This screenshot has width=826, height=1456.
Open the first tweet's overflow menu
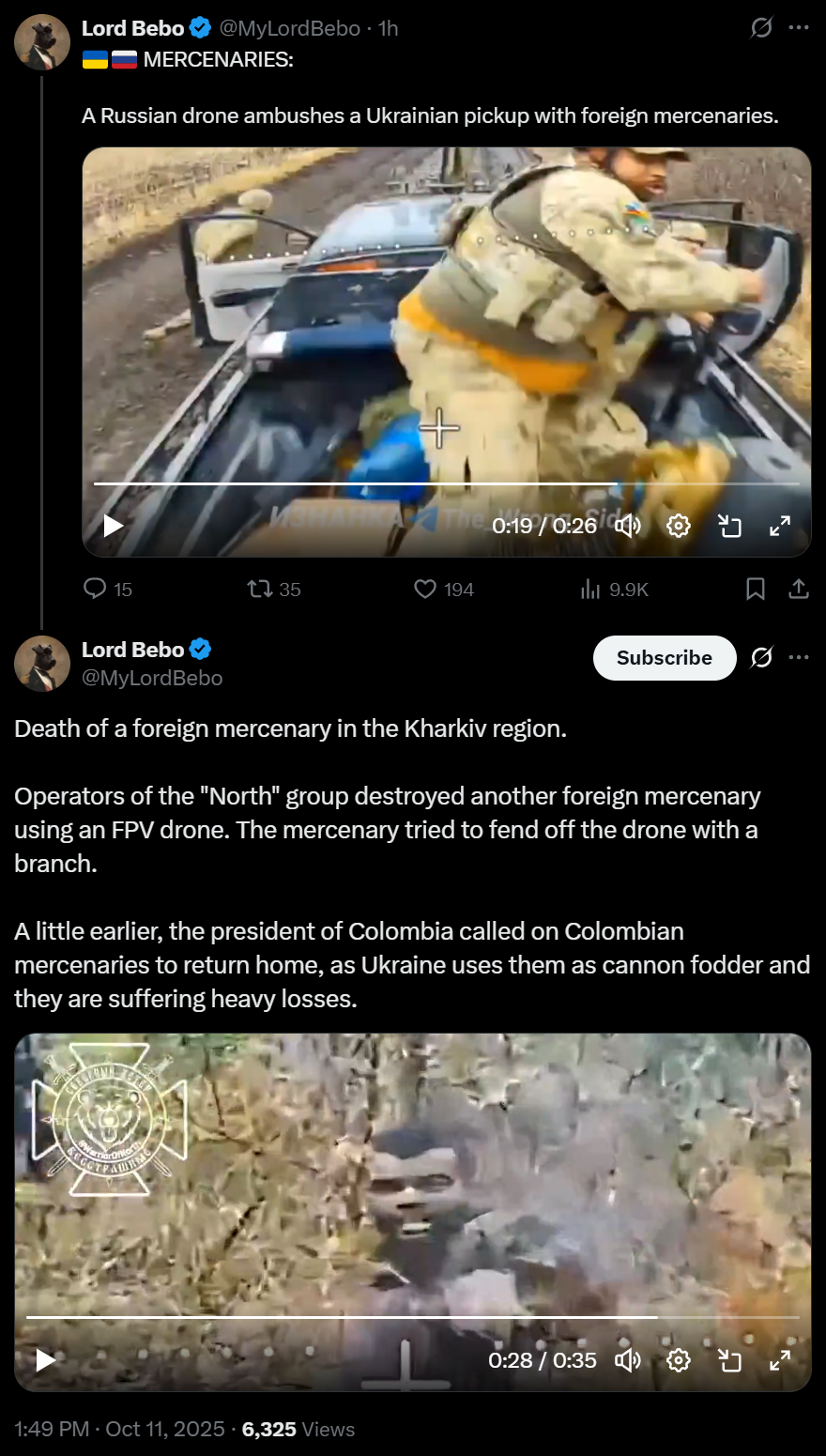pyautogui.click(x=799, y=28)
